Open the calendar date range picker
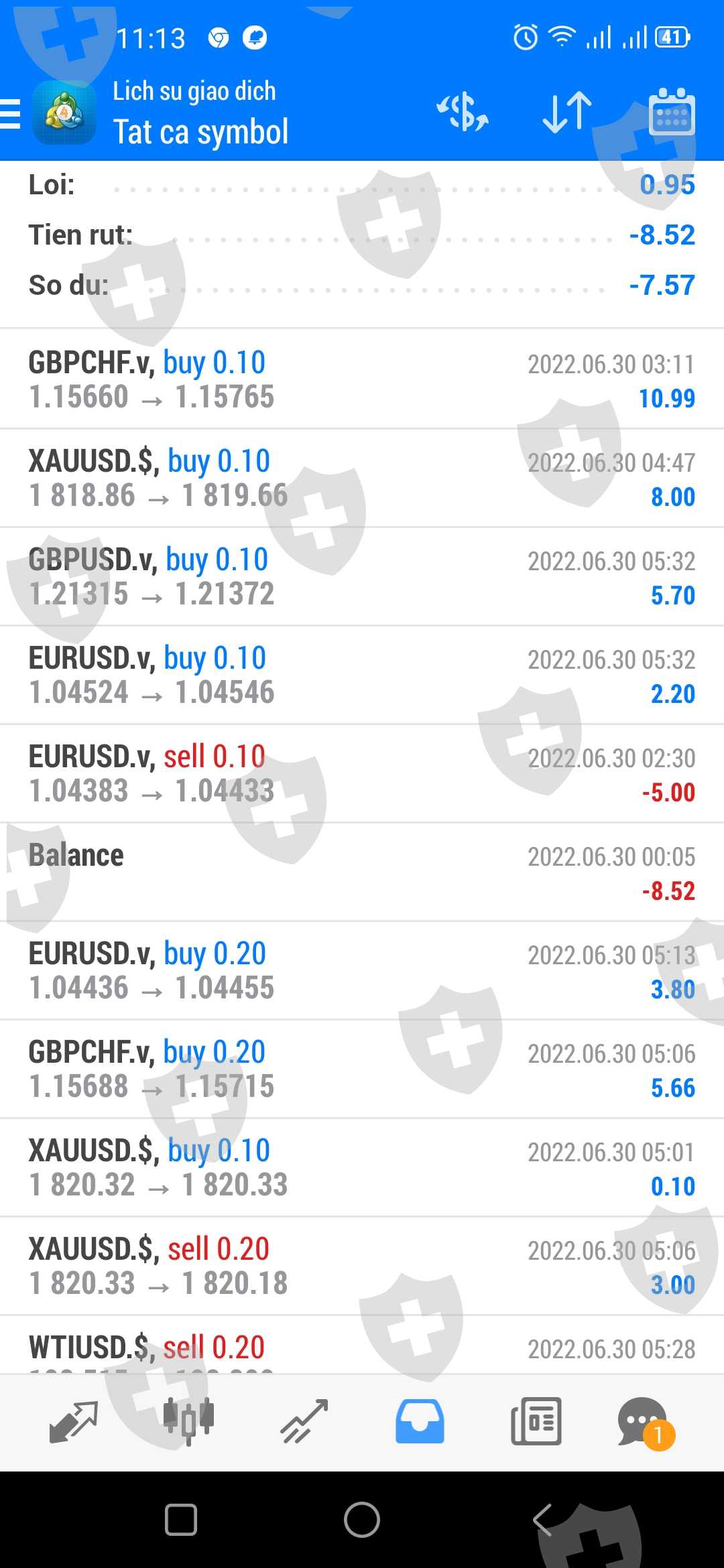724x1568 pixels. [672, 111]
